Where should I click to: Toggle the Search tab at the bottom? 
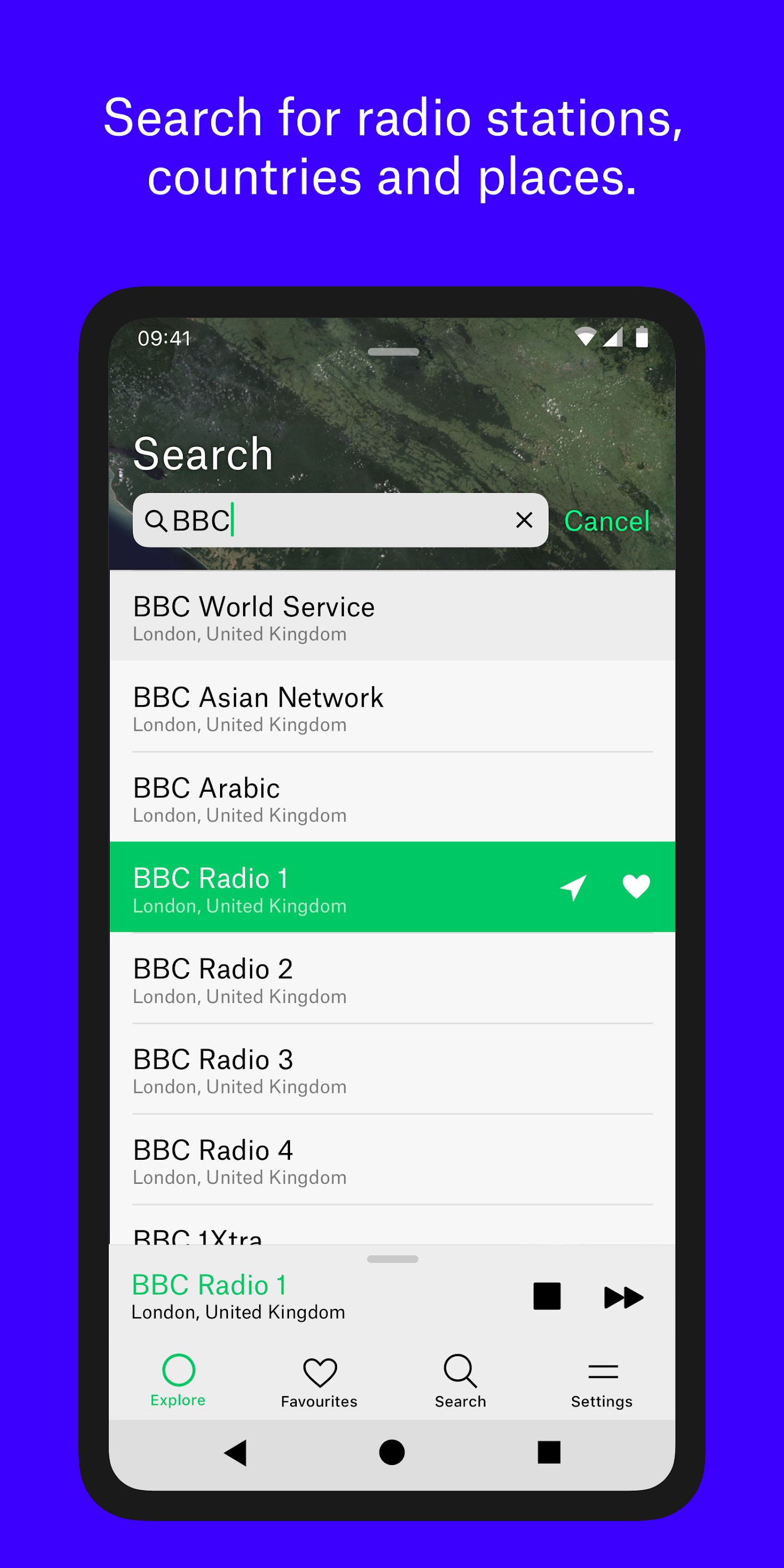coord(460,1382)
